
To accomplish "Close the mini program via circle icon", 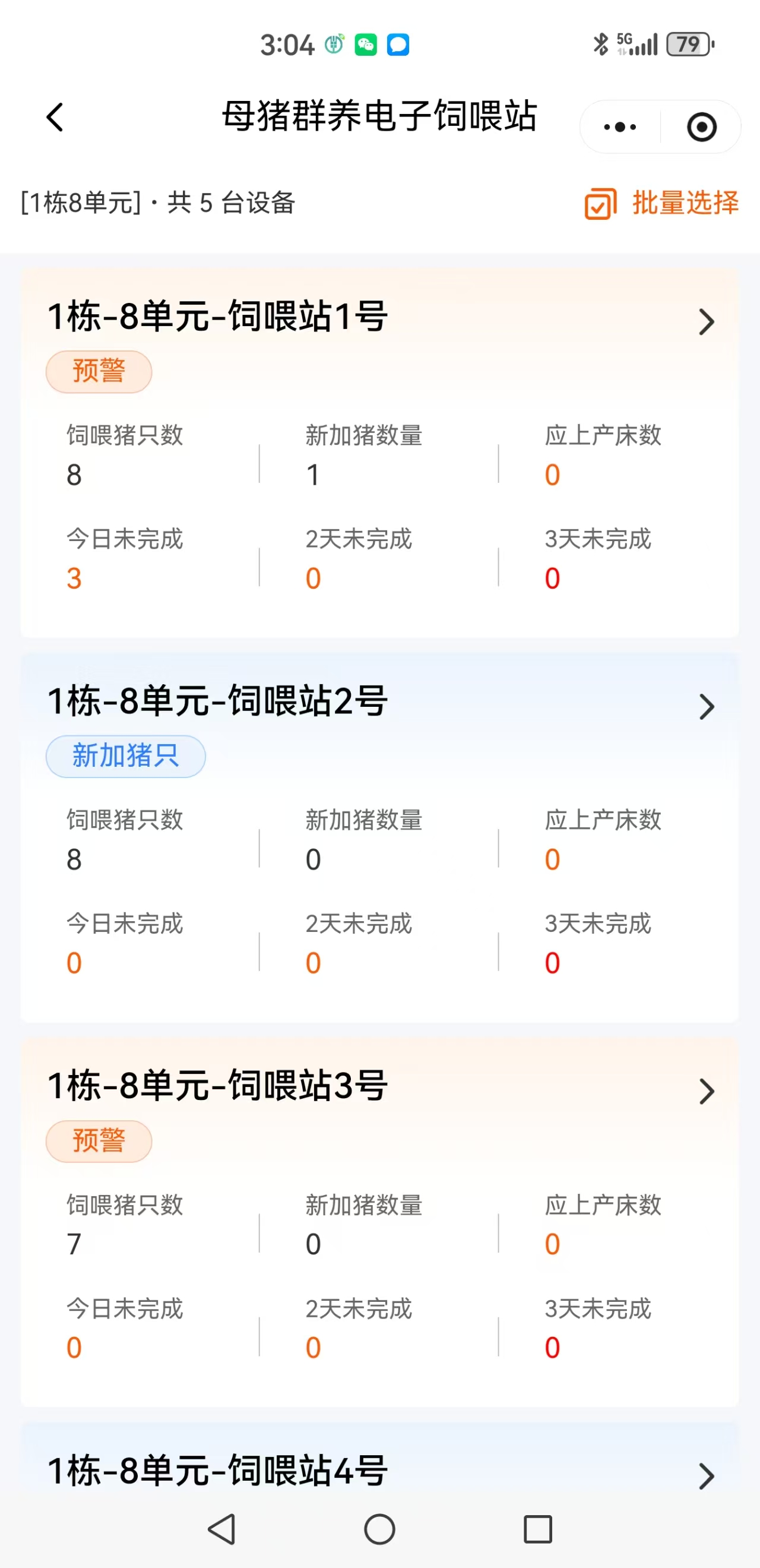I will coord(701,127).
